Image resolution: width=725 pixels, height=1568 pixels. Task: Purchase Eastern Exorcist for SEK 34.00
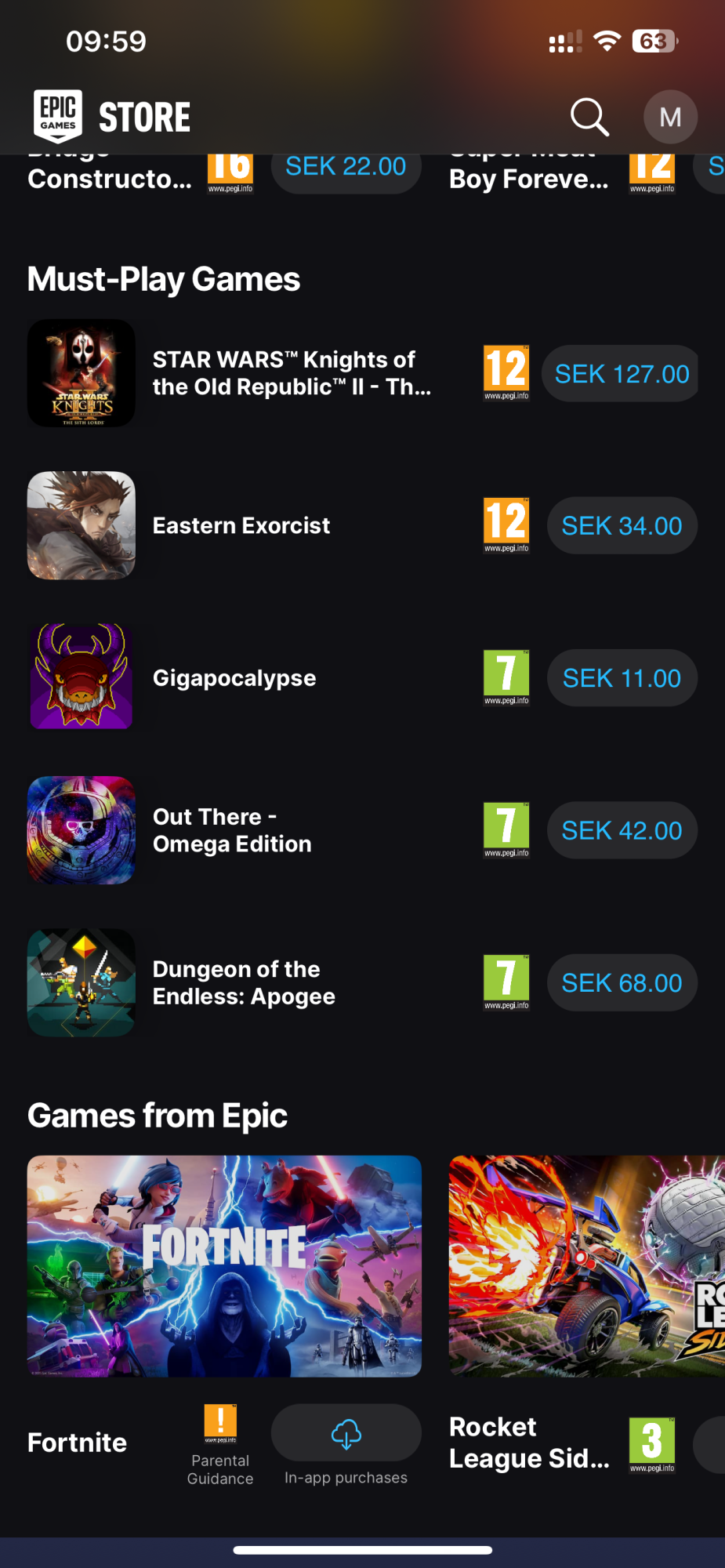[x=622, y=526]
